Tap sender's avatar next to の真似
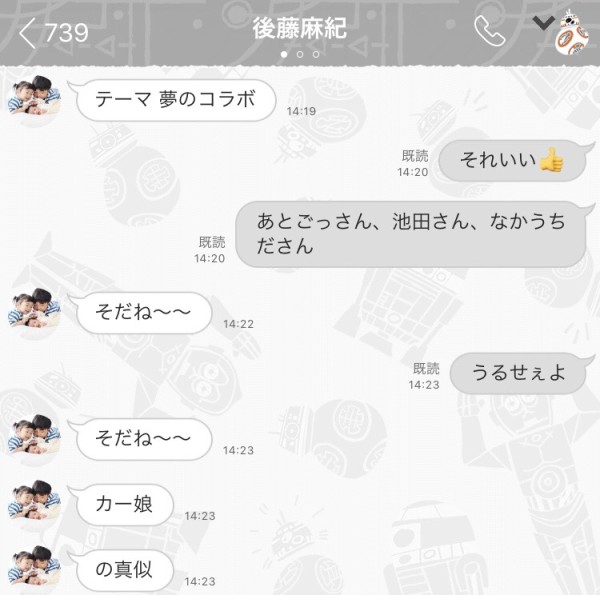Screen dimensions: 600x595 [35, 568]
